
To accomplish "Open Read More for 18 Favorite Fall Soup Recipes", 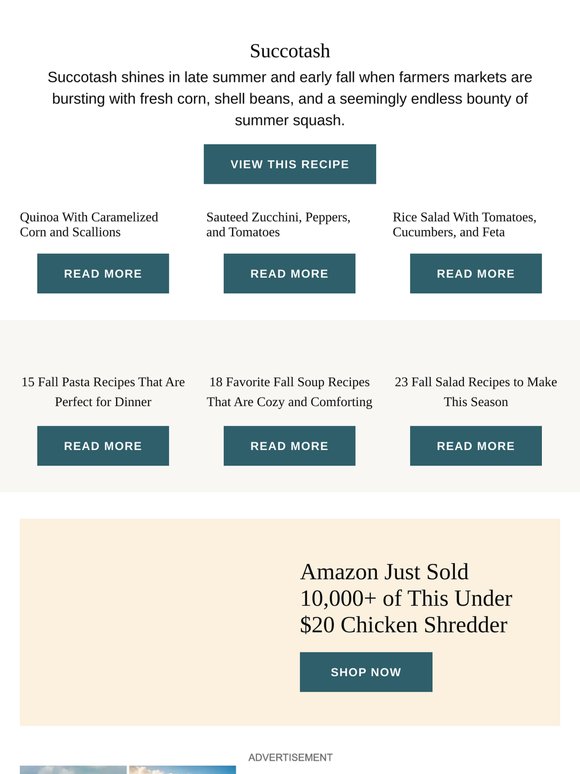I will tap(289, 446).
